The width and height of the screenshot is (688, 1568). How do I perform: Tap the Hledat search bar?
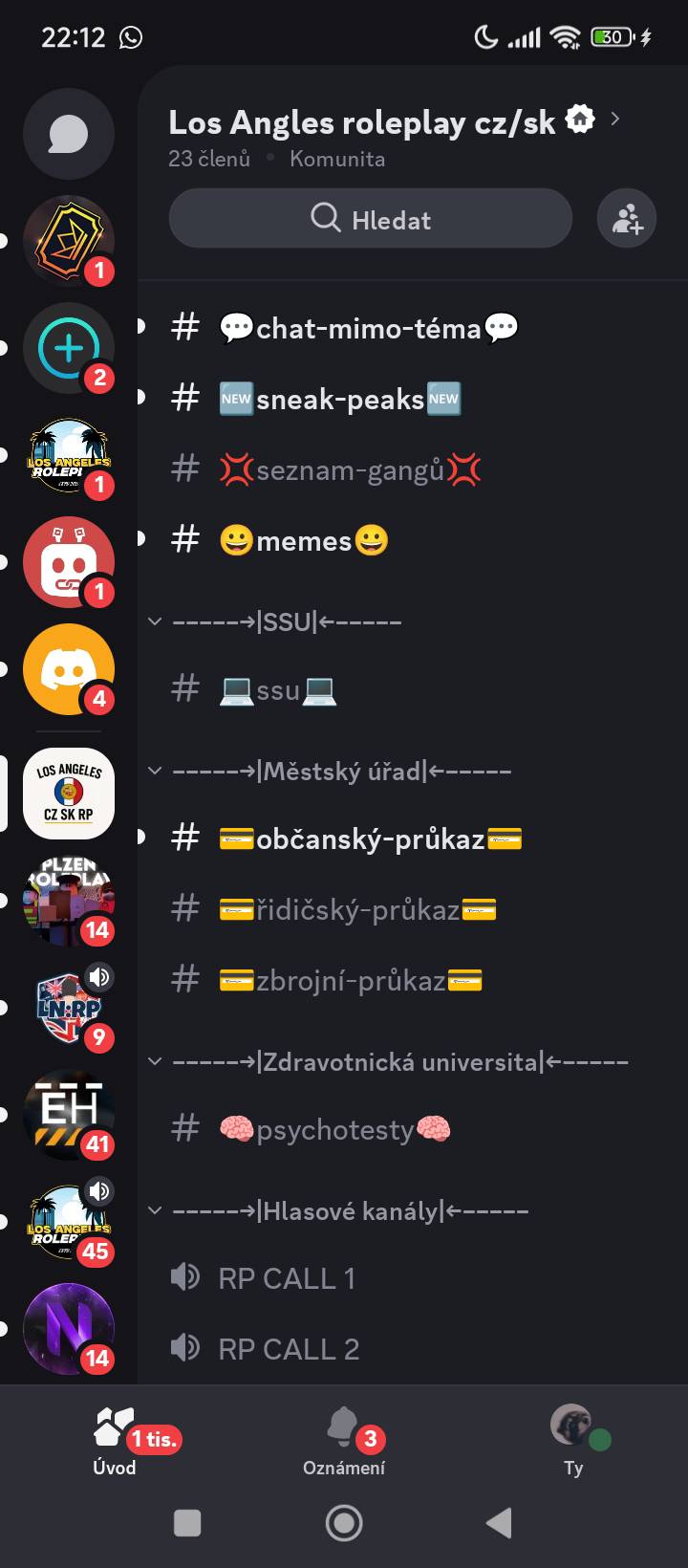pyautogui.click(x=370, y=219)
